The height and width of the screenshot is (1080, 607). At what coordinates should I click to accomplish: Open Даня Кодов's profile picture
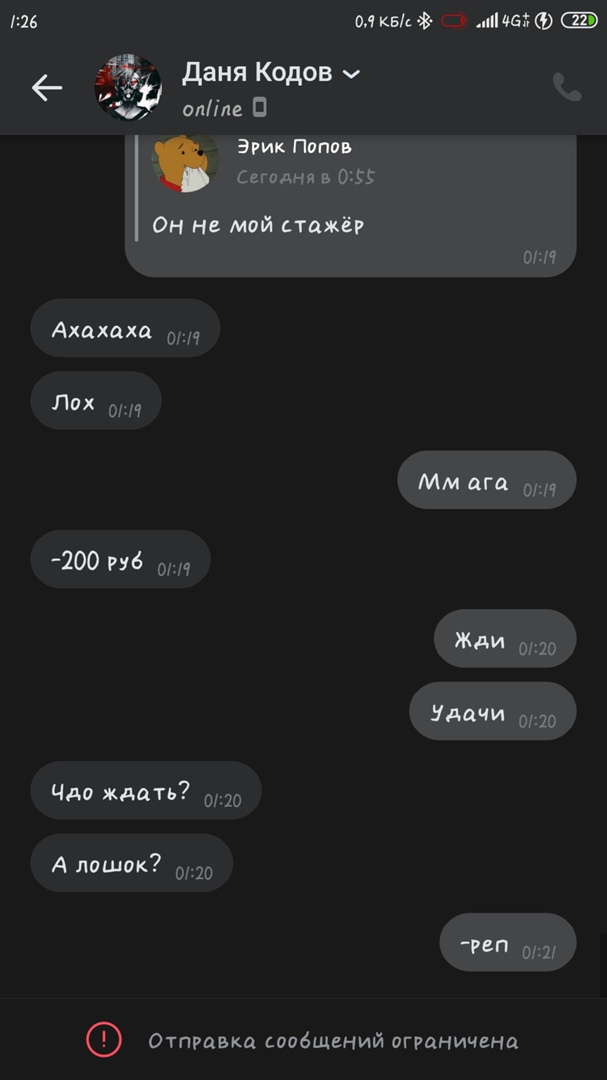[x=128, y=88]
